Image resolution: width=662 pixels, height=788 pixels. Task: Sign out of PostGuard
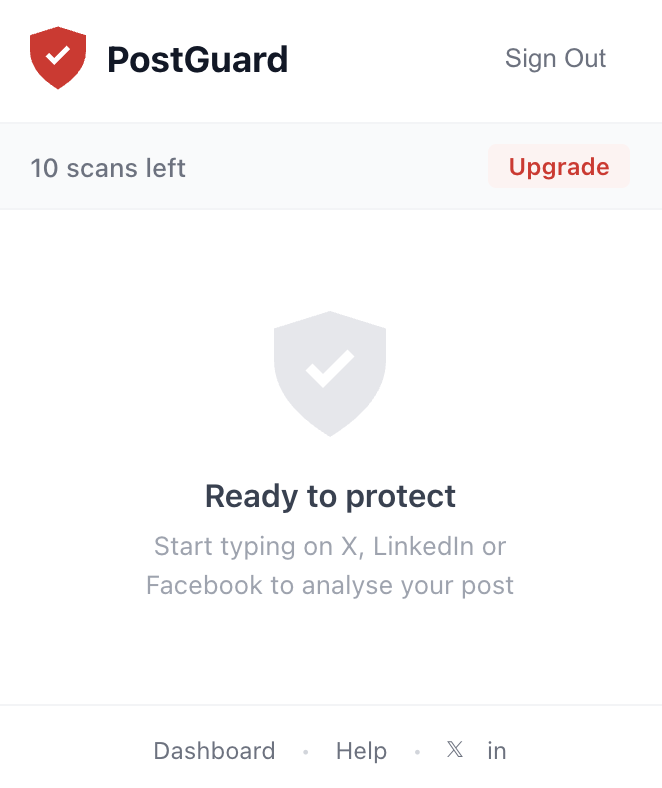(x=555, y=59)
